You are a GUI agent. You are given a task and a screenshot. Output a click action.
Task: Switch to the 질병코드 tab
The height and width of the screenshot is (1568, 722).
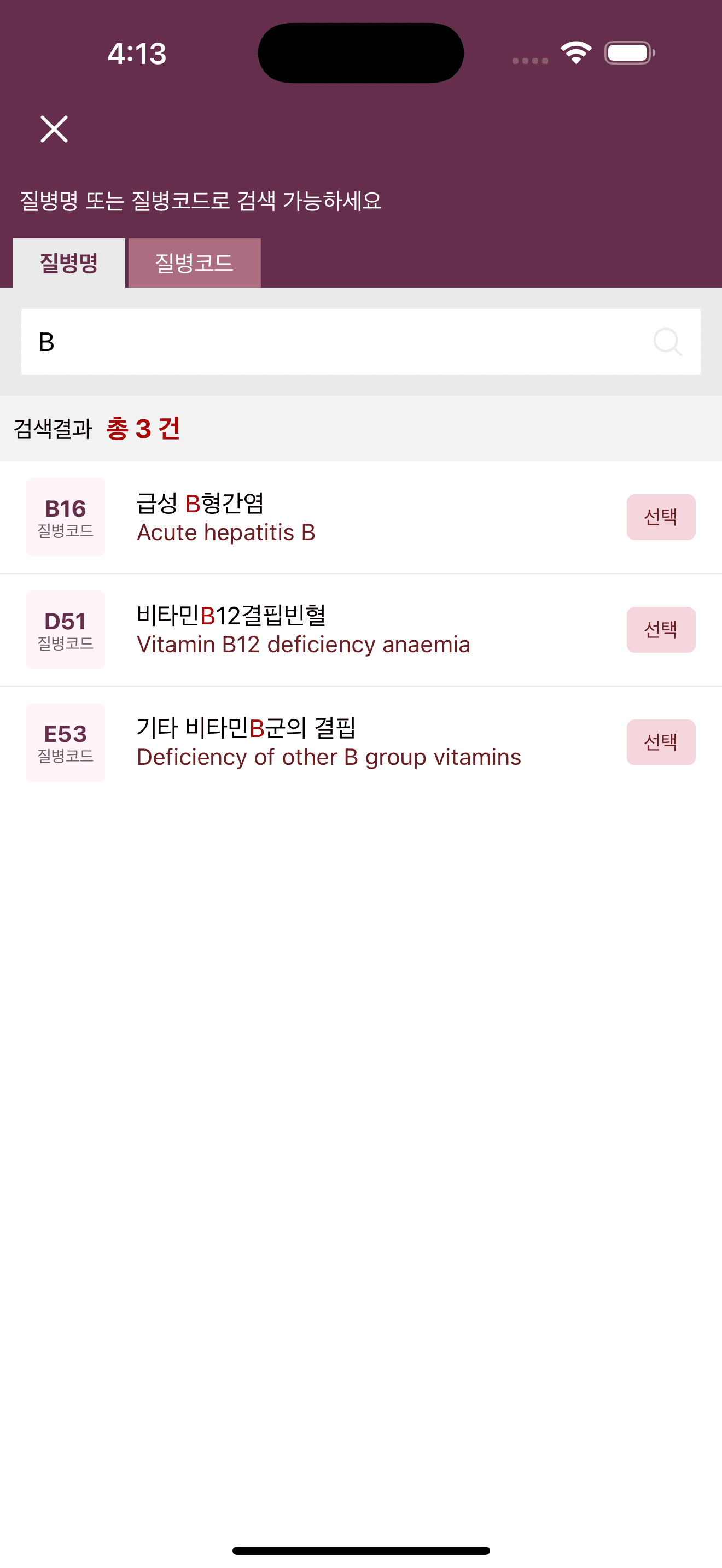pos(194,263)
